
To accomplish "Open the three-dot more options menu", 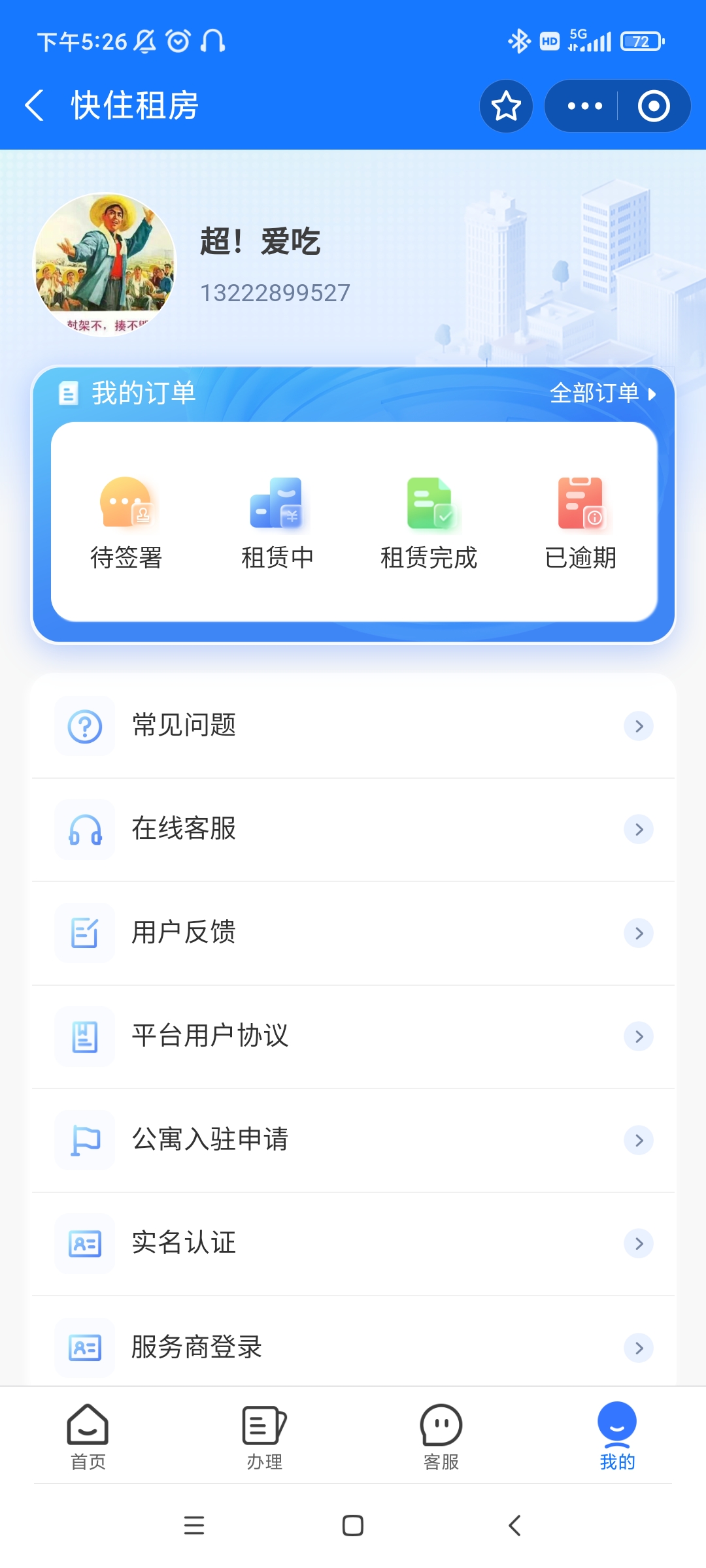I will pos(584,106).
